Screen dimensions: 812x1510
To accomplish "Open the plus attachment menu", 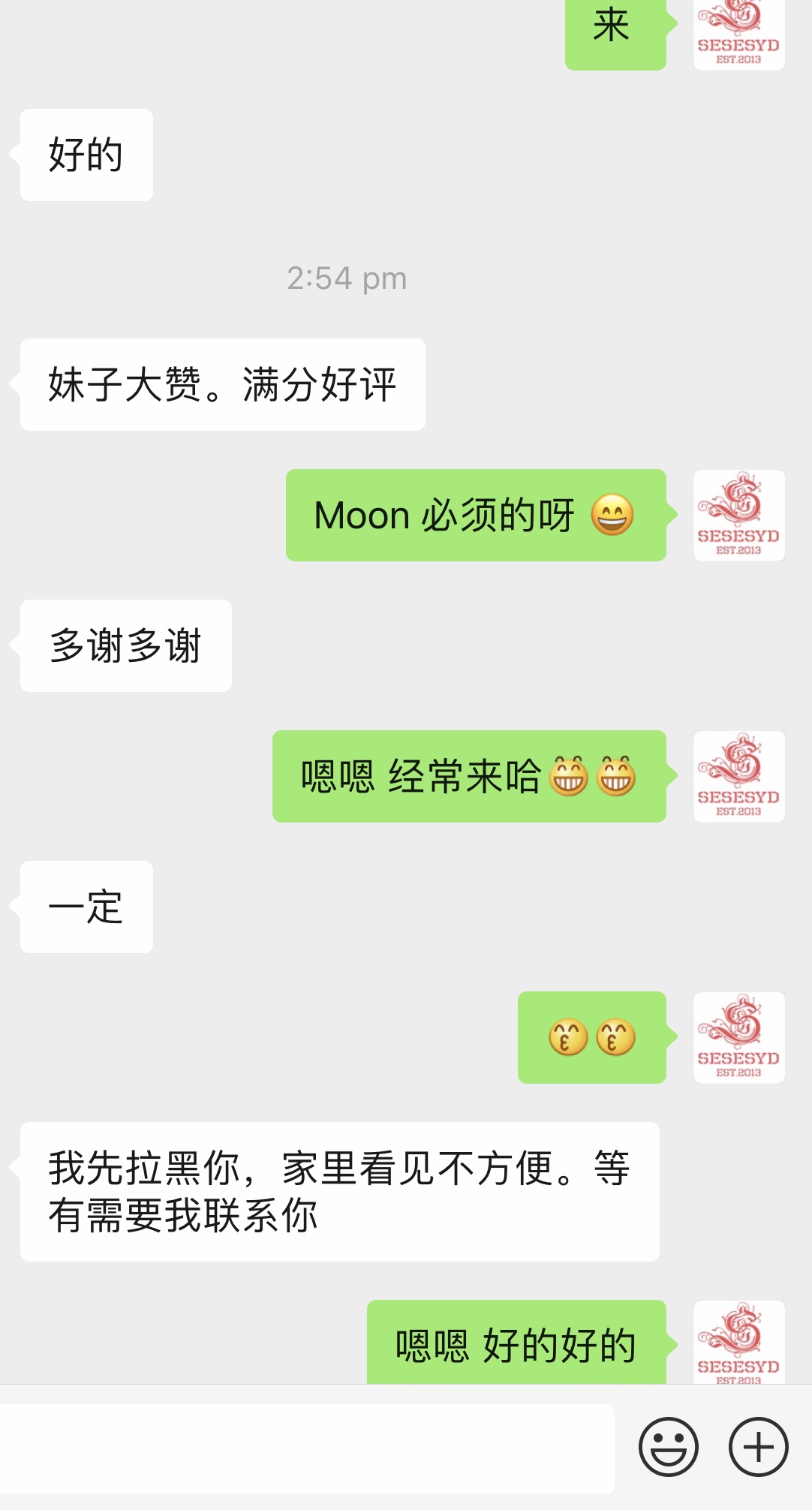I will pyautogui.click(x=758, y=1446).
